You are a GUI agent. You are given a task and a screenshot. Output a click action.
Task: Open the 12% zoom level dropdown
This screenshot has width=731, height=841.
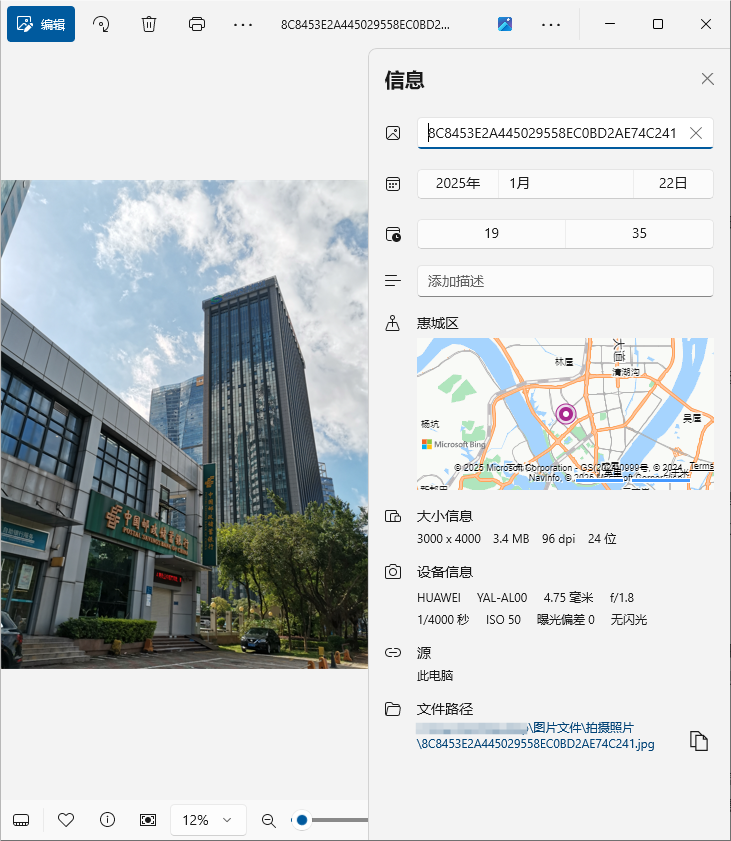208,820
